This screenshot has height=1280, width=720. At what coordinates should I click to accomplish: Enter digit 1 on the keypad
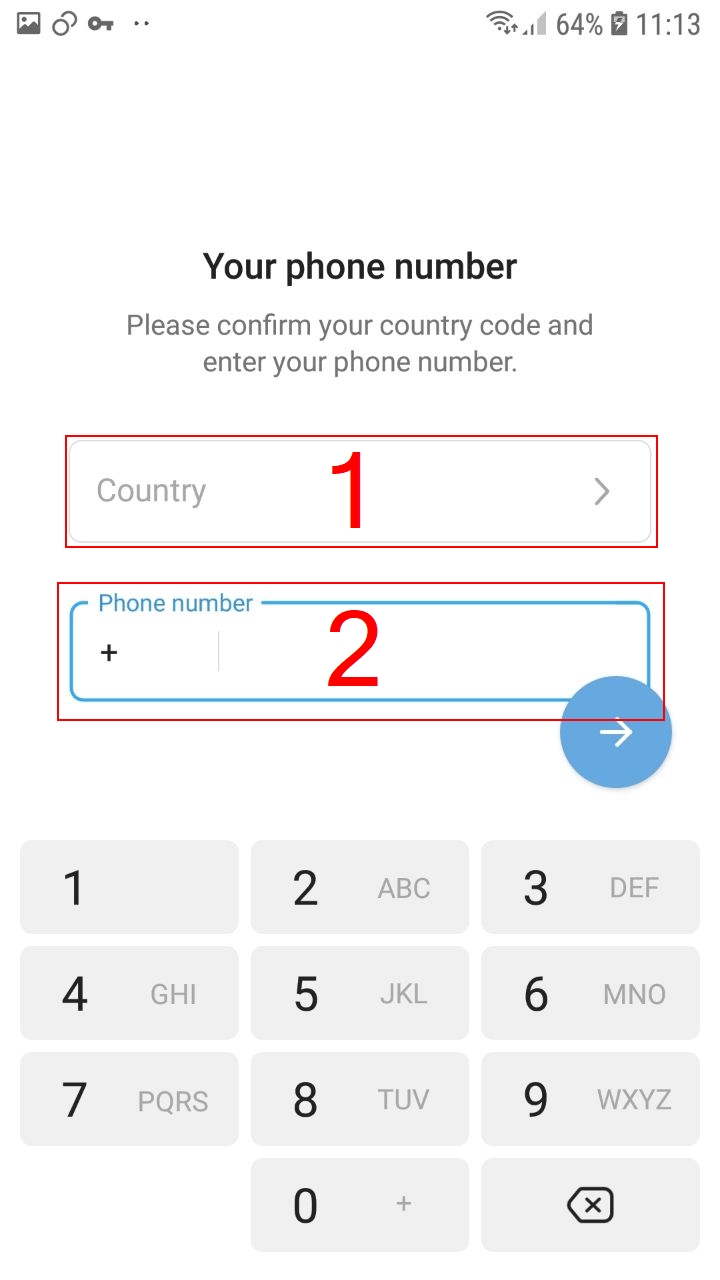129,887
